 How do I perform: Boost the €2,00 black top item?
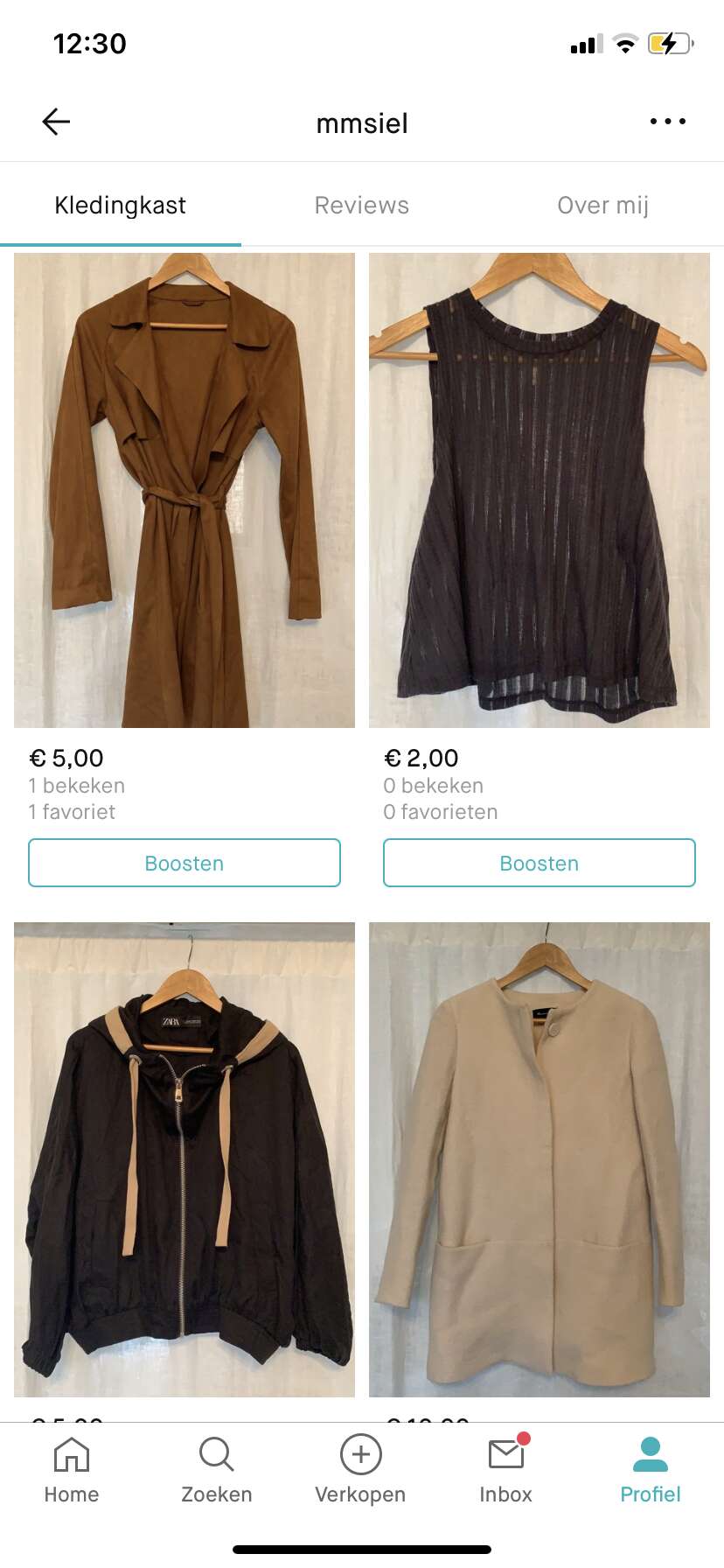[x=539, y=863]
